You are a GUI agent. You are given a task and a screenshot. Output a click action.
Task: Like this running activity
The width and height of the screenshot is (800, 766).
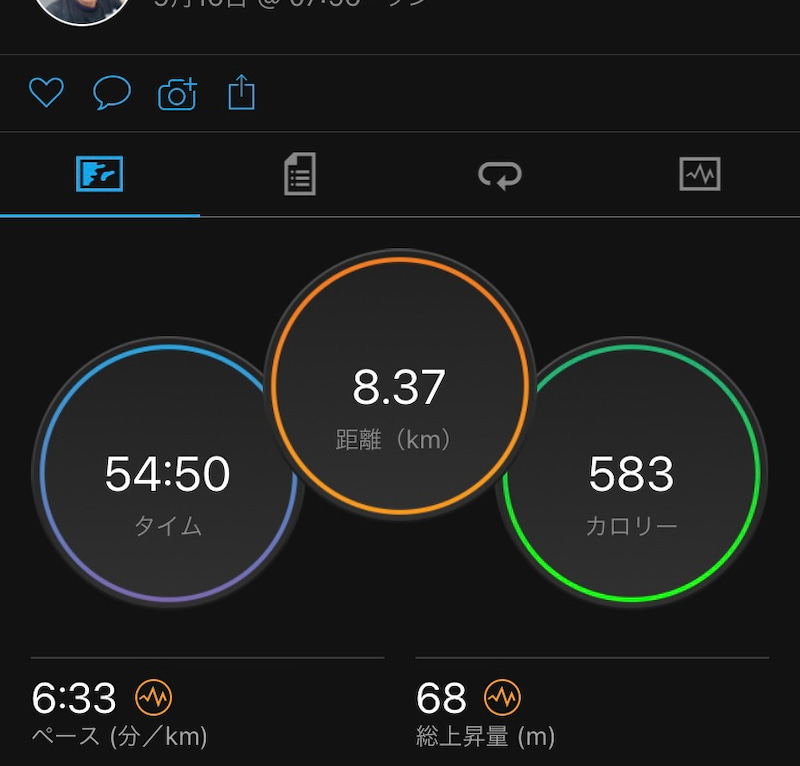tap(46, 93)
